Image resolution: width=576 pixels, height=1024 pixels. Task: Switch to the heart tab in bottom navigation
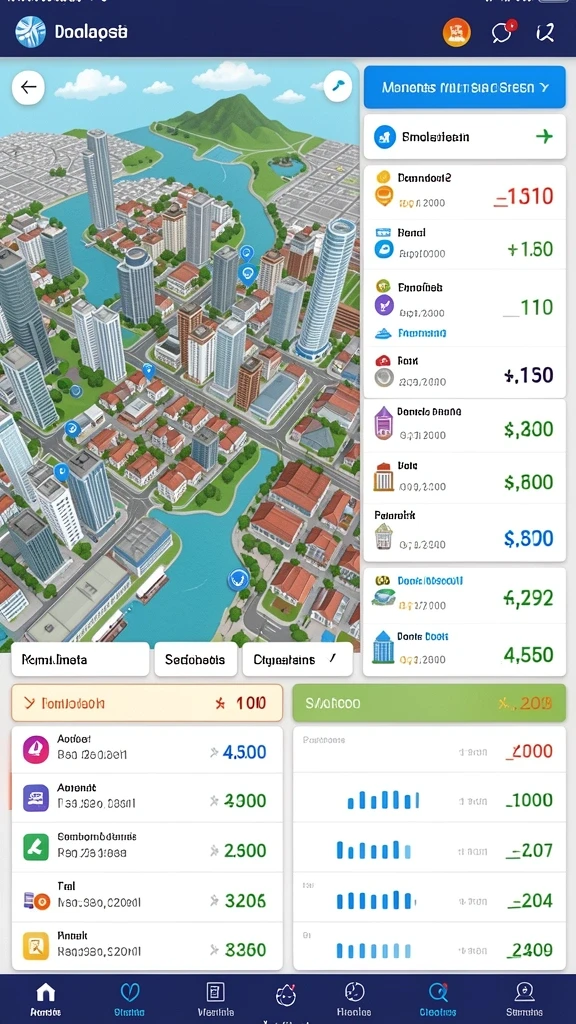[x=131, y=999]
